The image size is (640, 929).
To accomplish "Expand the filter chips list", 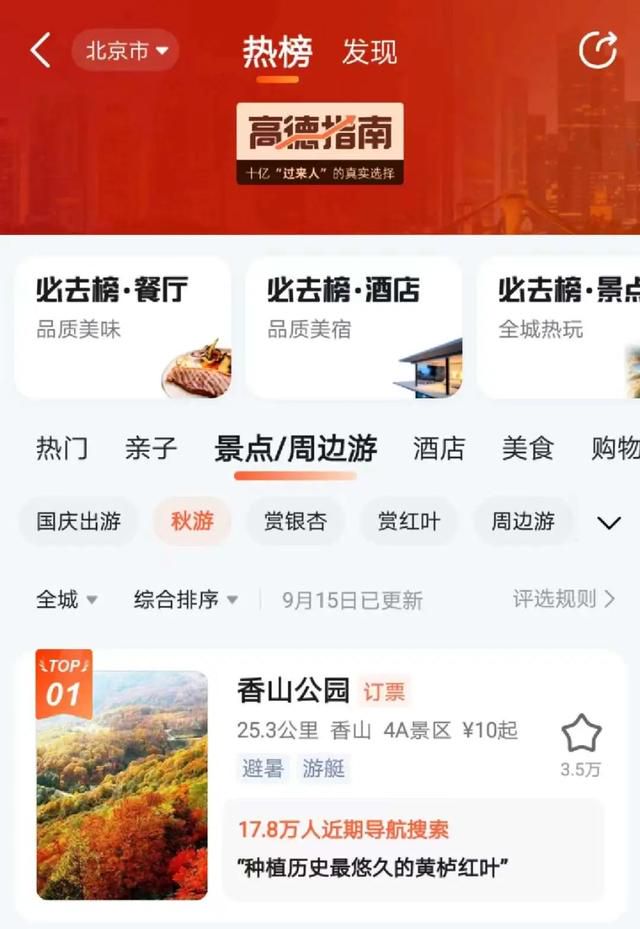I will click(x=608, y=522).
